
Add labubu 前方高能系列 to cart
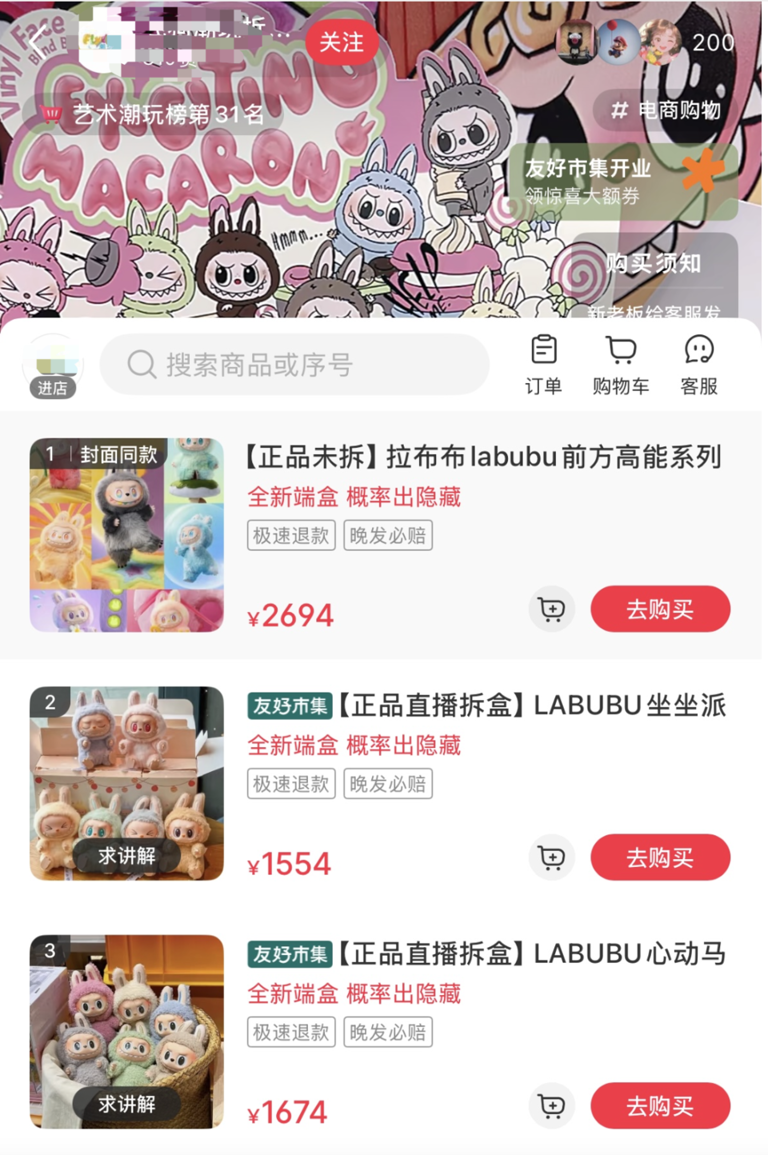click(x=551, y=609)
